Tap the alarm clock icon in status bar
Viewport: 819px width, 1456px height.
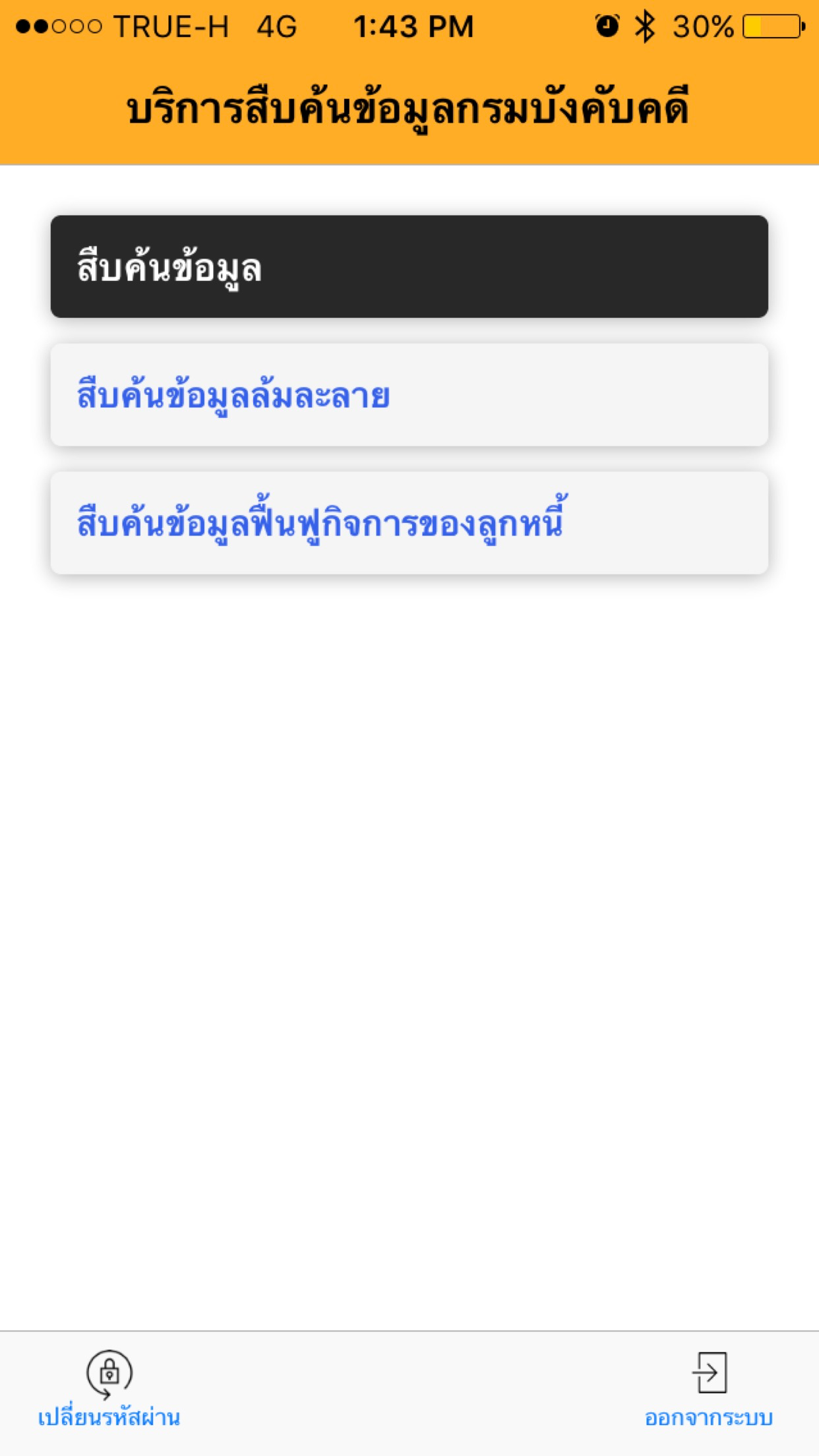607,26
